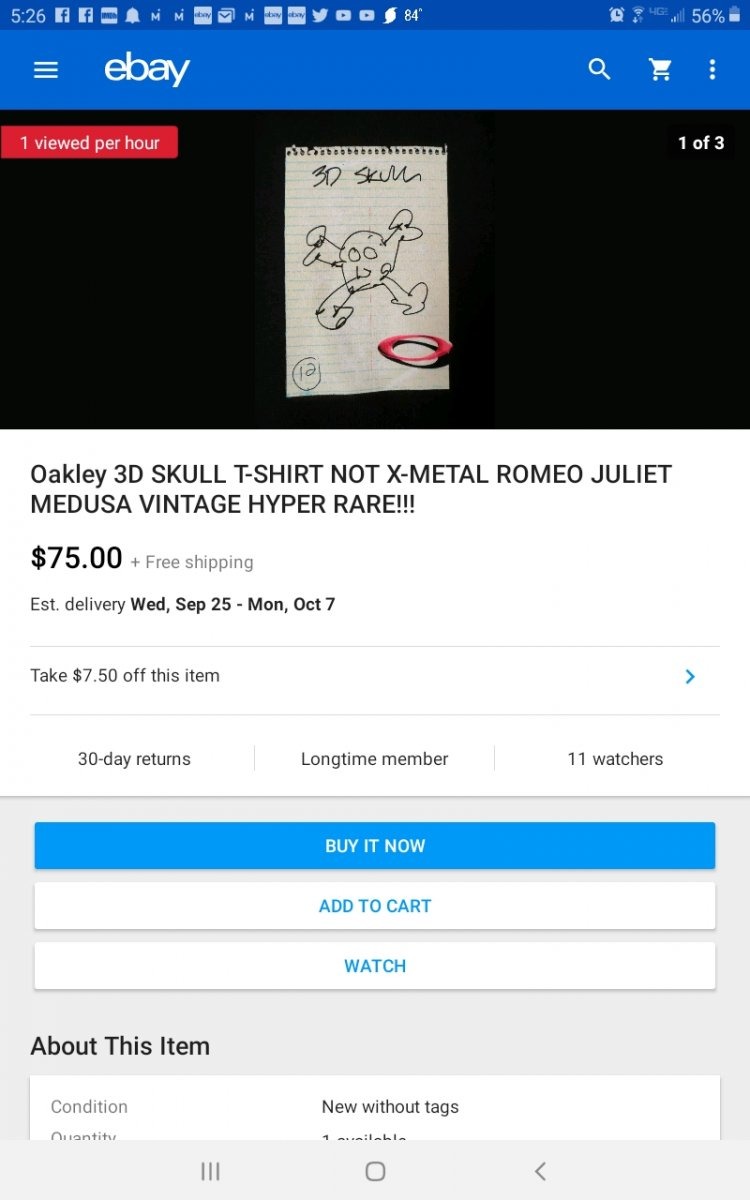This screenshot has width=750, height=1200.
Task: Expand the Take $7.50 off offer
Action: 375,675
